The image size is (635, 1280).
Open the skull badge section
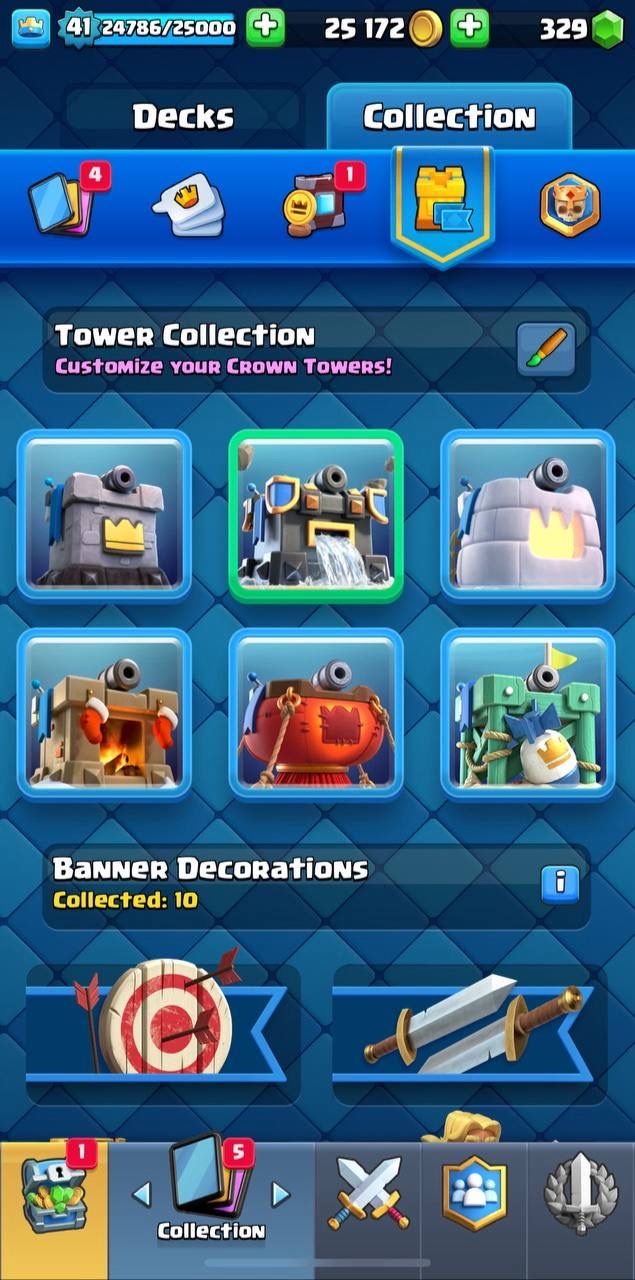(x=568, y=204)
